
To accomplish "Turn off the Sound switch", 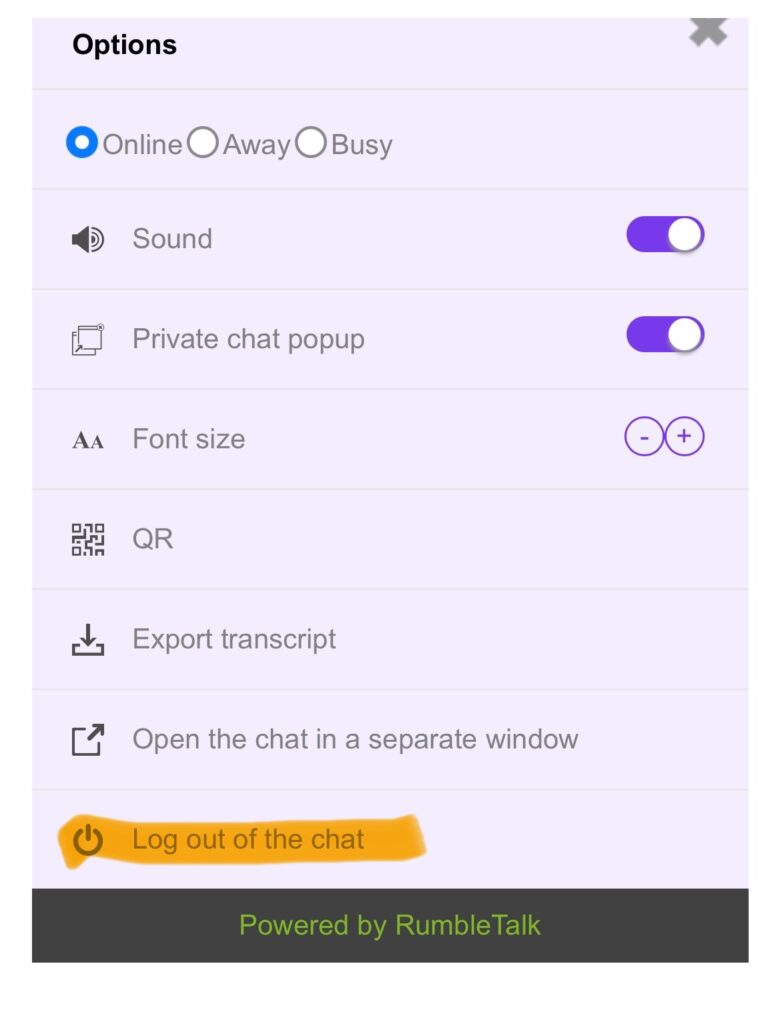I will point(665,237).
